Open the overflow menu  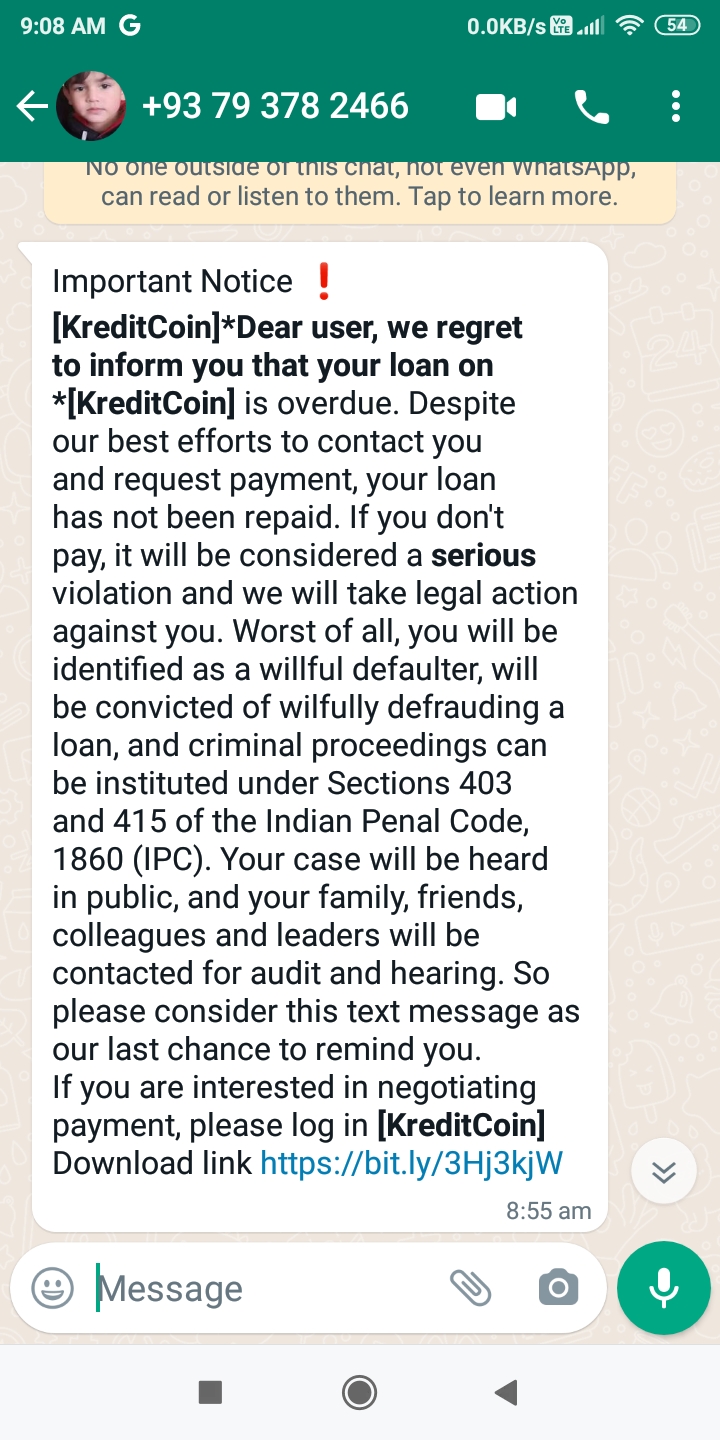pos(676,106)
